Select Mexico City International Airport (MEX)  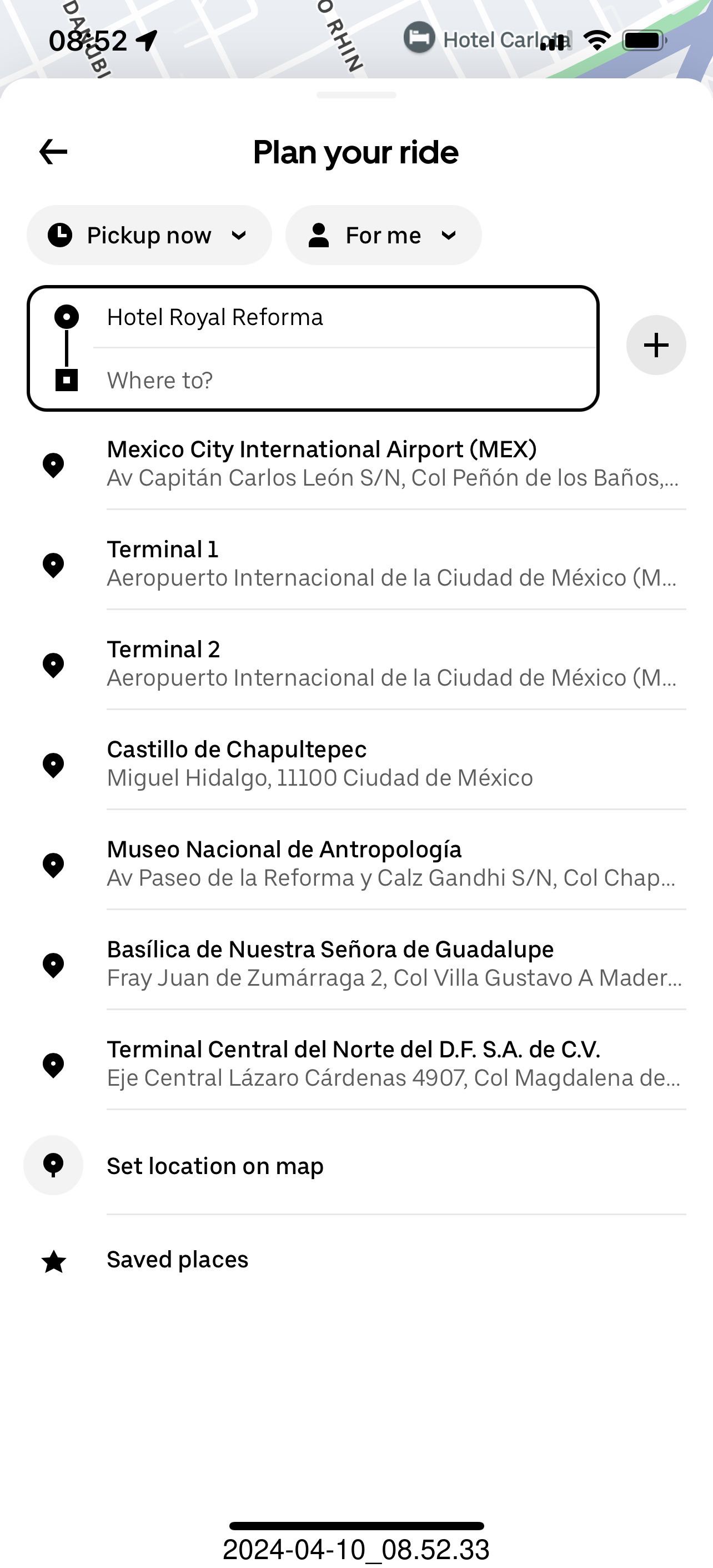tap(389, 464)
